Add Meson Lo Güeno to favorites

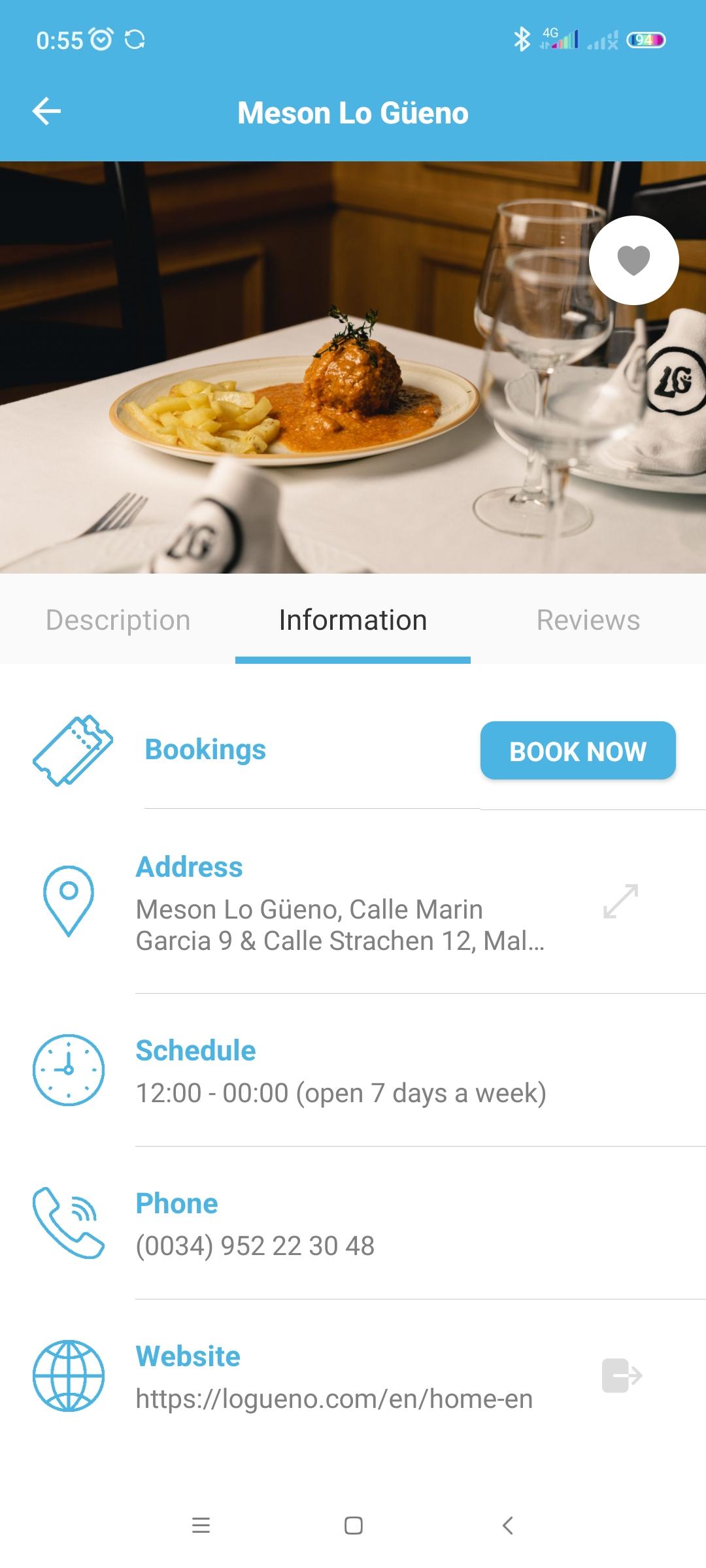pyautogui.click(x=633, y=260)
